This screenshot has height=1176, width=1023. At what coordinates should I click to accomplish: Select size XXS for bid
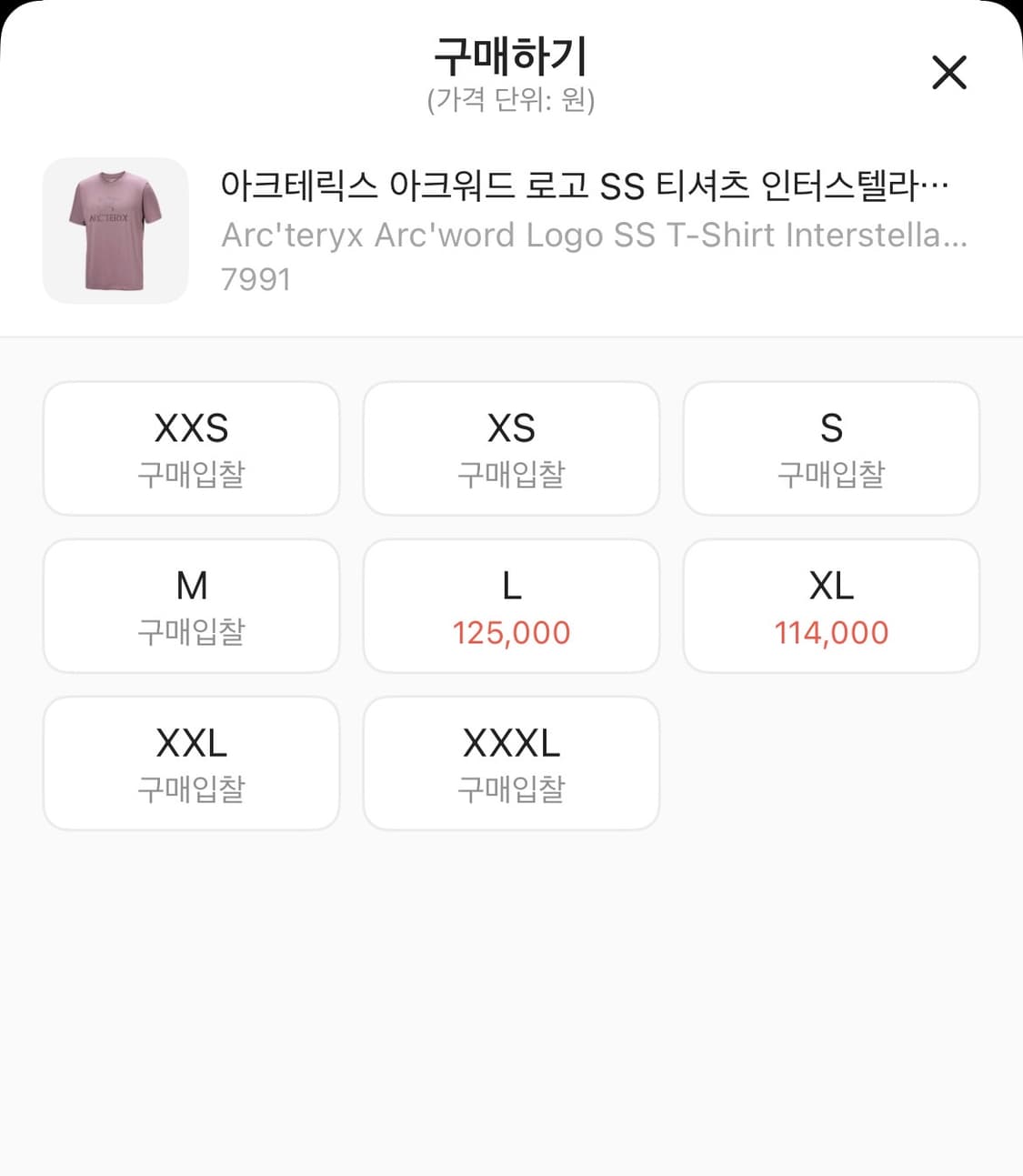click(x=191, y=448)
